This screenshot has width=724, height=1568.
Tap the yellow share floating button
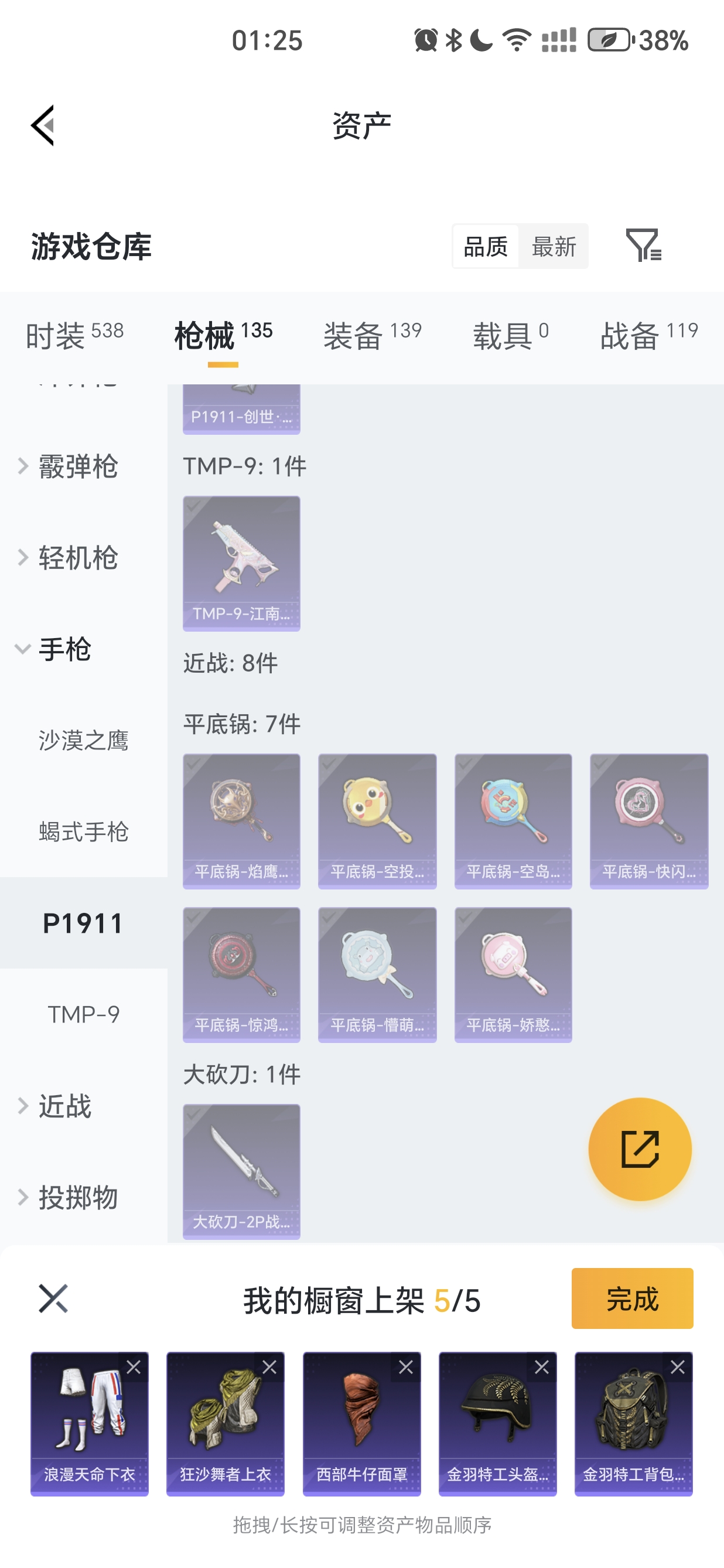pos(640,1148)
